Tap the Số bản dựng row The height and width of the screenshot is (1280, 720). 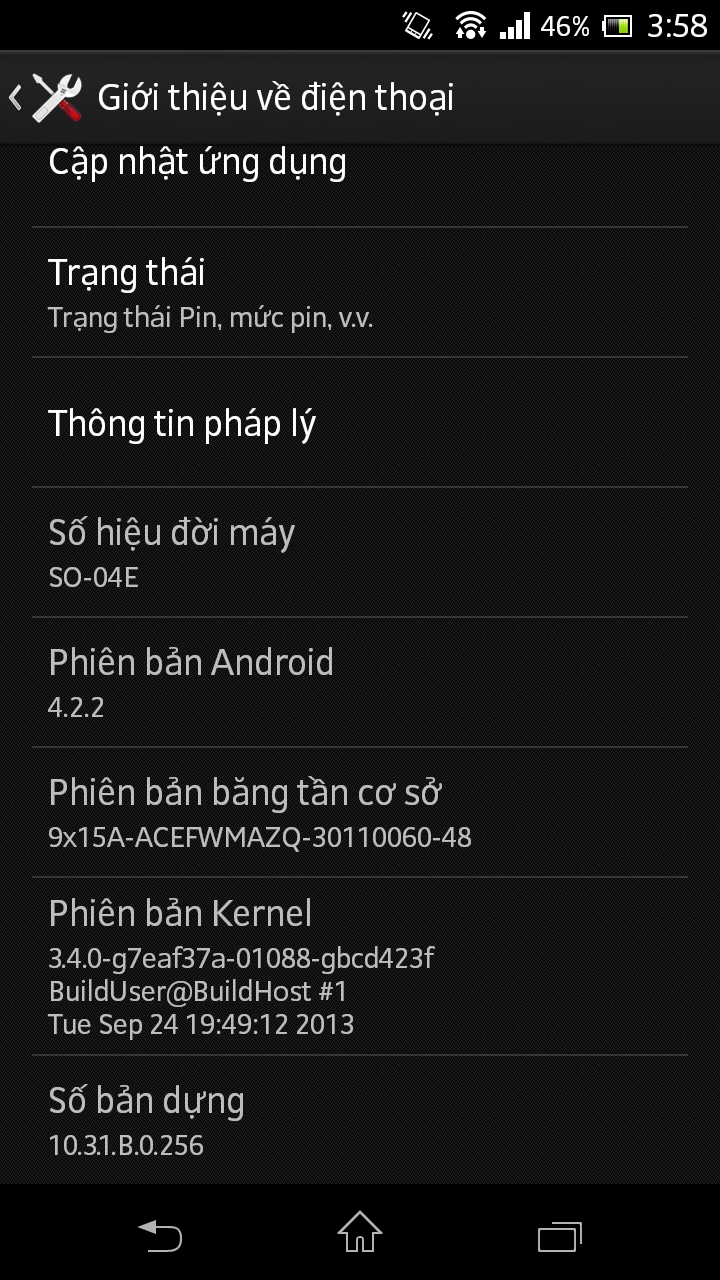pyautogui.click(x=360, y=1120)
